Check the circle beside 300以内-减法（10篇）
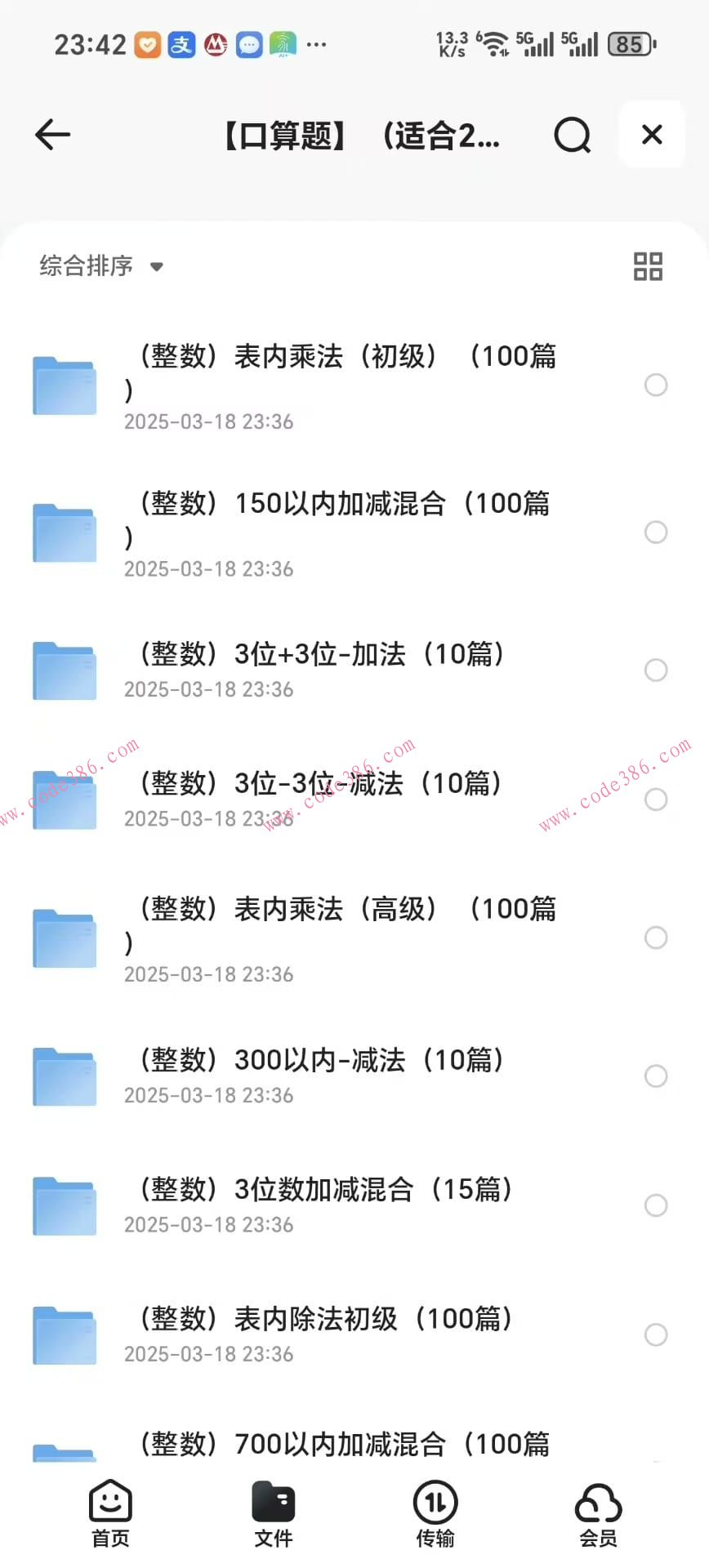Image resolution: width=709 pixels, height=1568 pixels. (656, 1076)
